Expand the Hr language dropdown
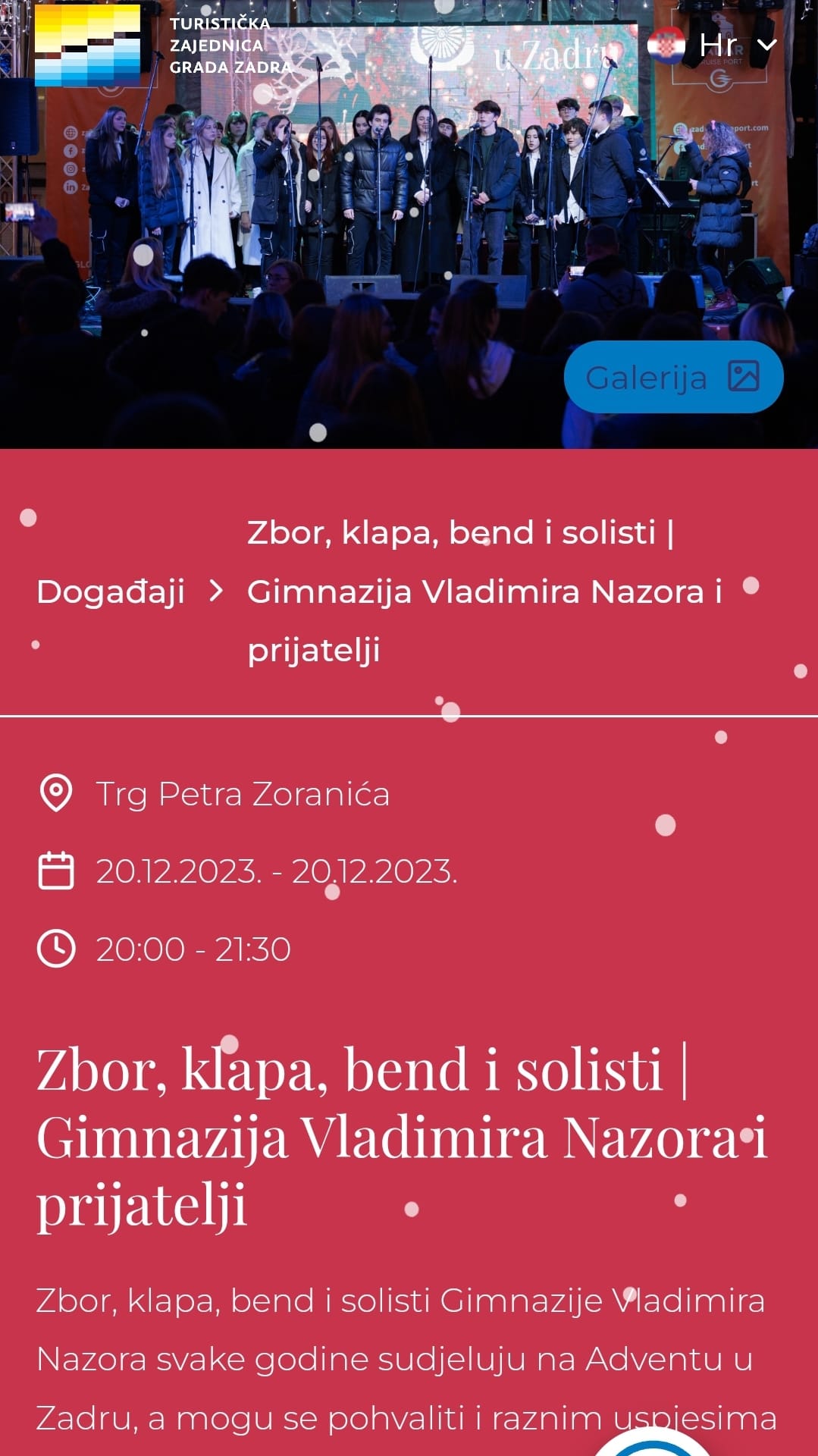The width and height of the screenshot is (818, 1456). tap(713, 45)
